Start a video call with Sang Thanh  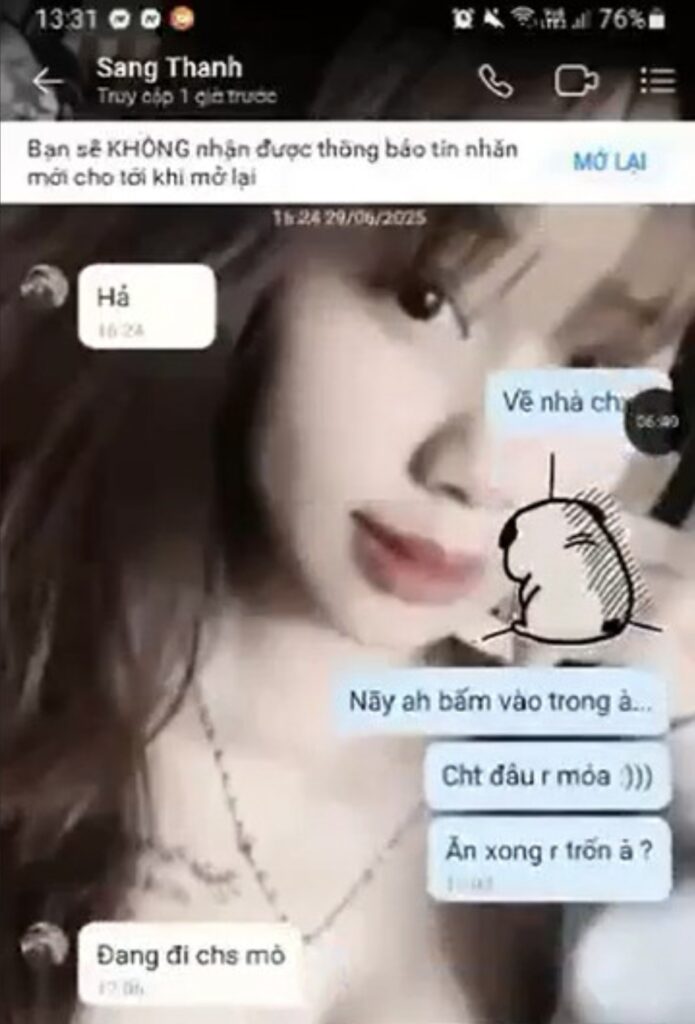(576, 81)
